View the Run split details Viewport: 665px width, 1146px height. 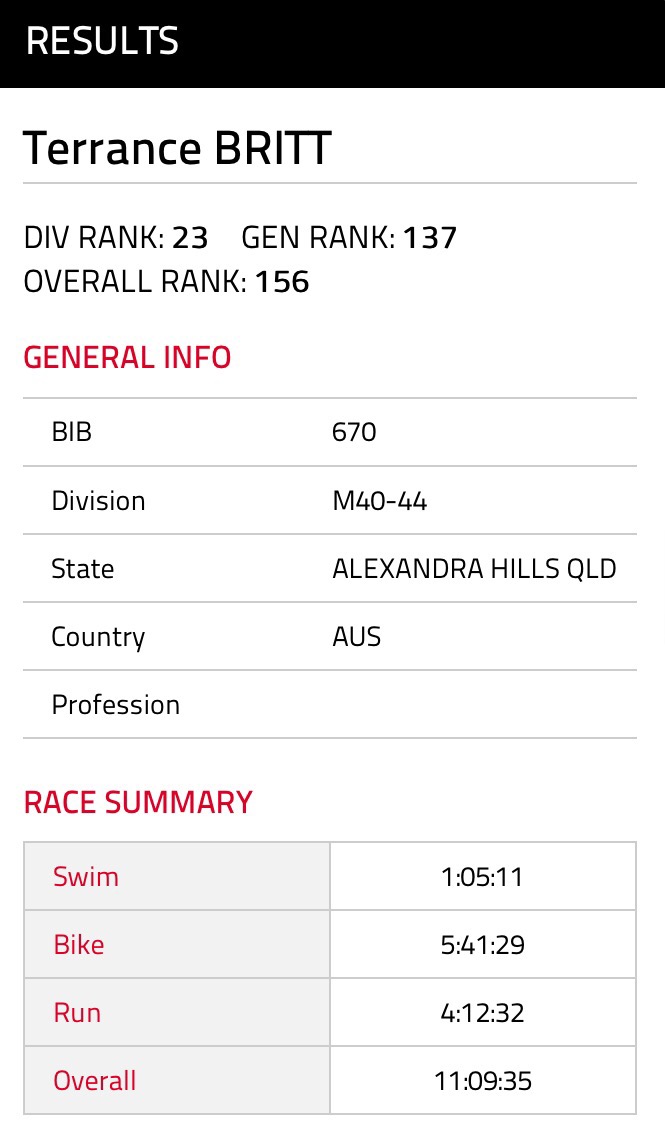(77, 1013)
